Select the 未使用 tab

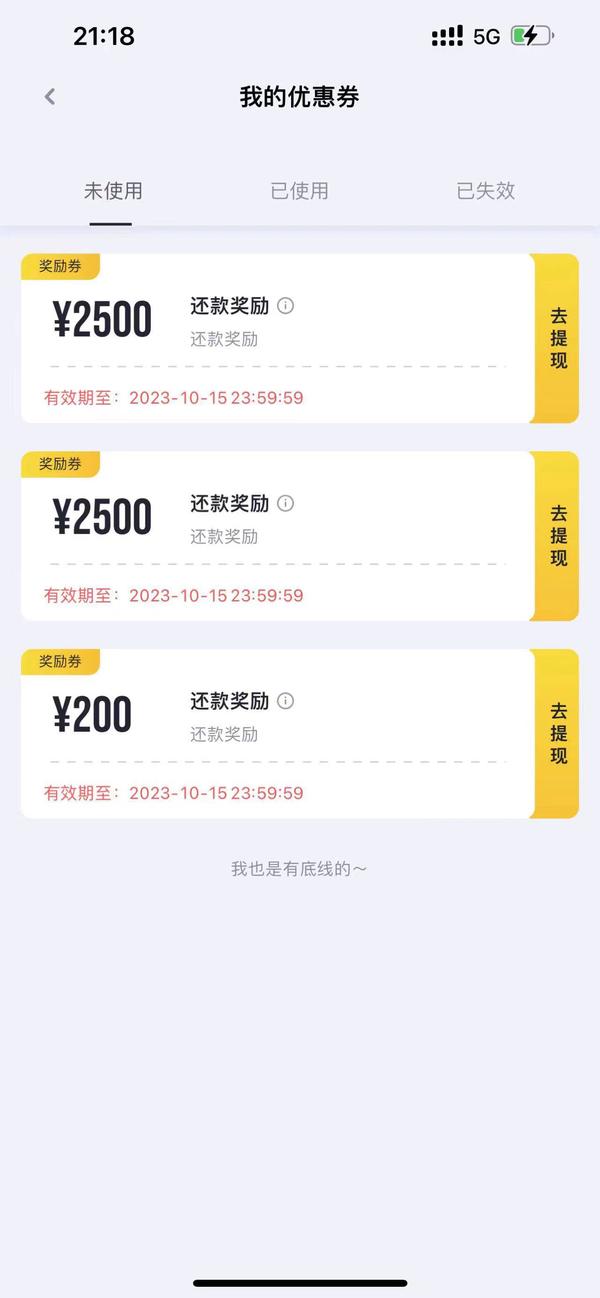[x=113, y=190]
